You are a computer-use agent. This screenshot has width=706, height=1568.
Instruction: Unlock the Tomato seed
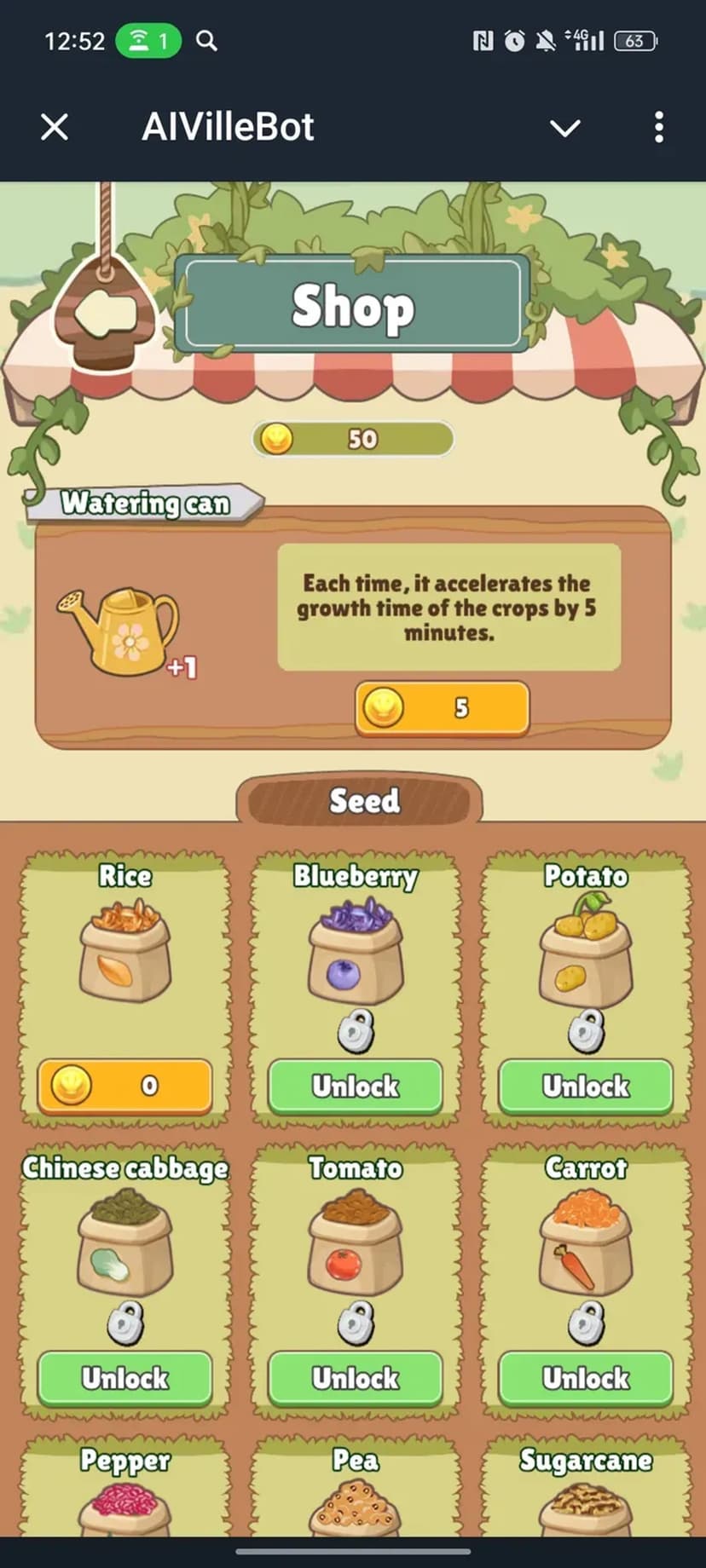[356, 1378]
